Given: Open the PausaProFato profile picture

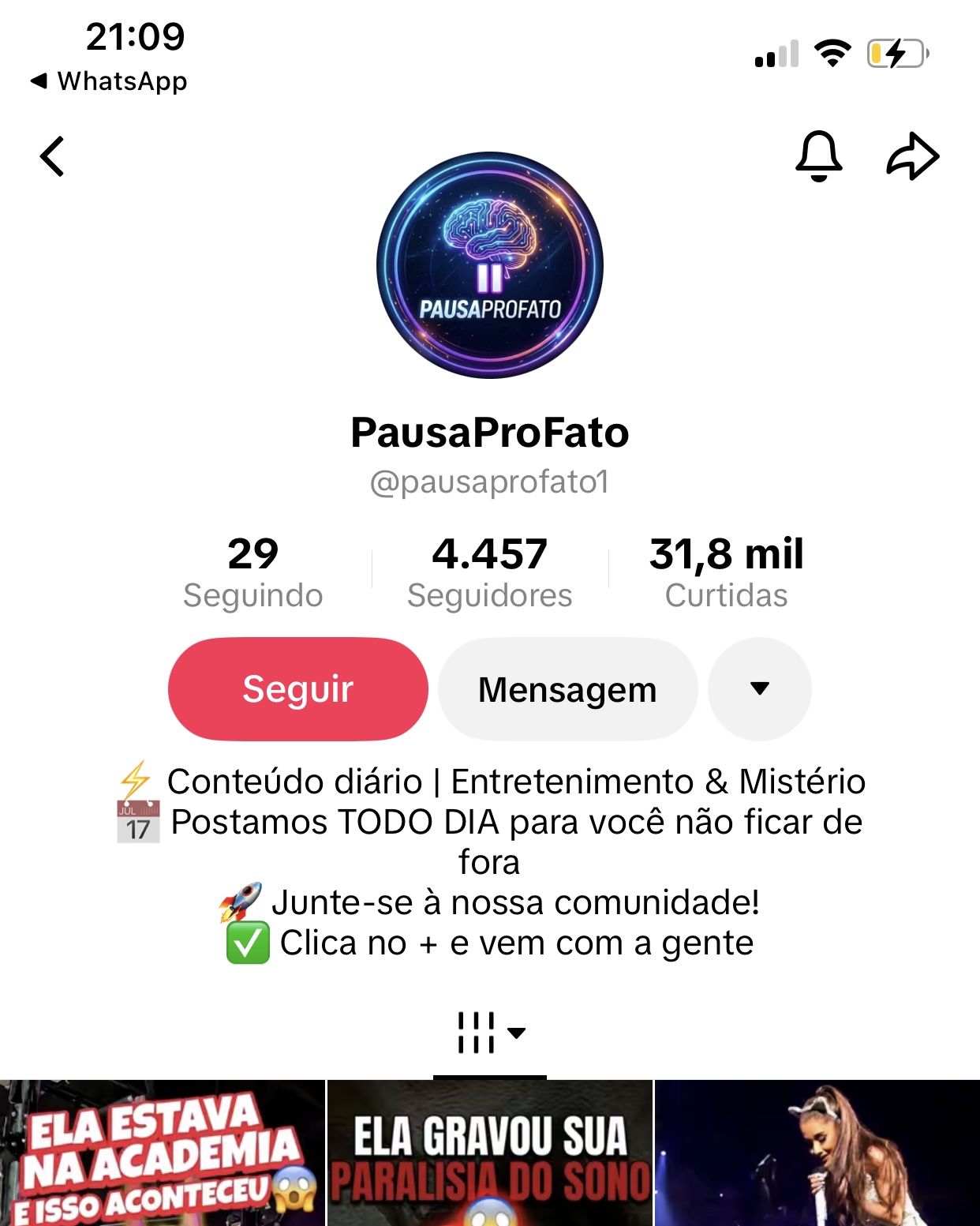Looking at the screenshot, I should [489, 267].
